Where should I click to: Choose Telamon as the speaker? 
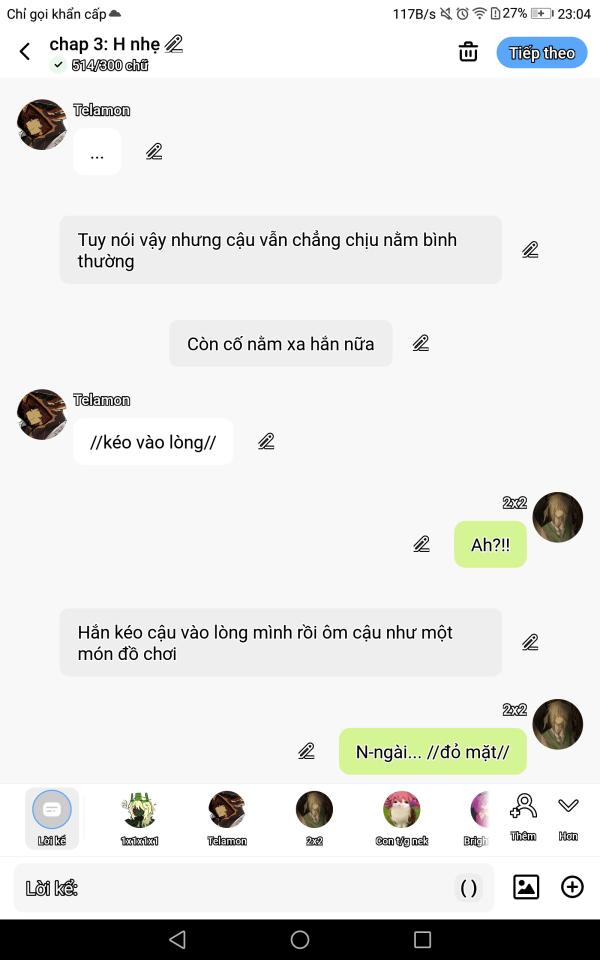(x=227, y=817)
